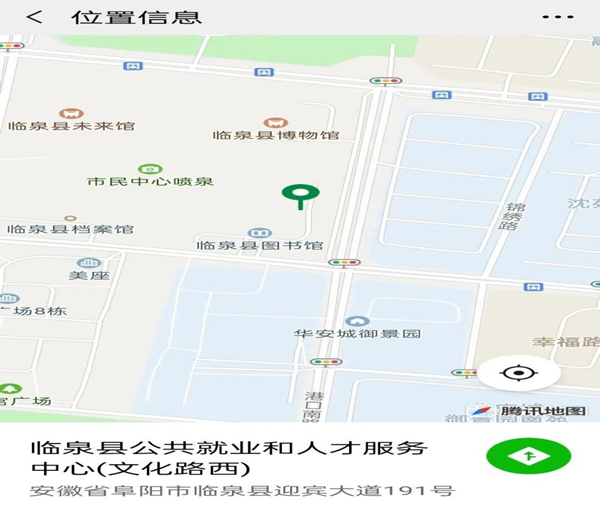Viewport: 600px width, 515px height.
Task: Recenter the map on my location
Action: (x=517, y=374)
